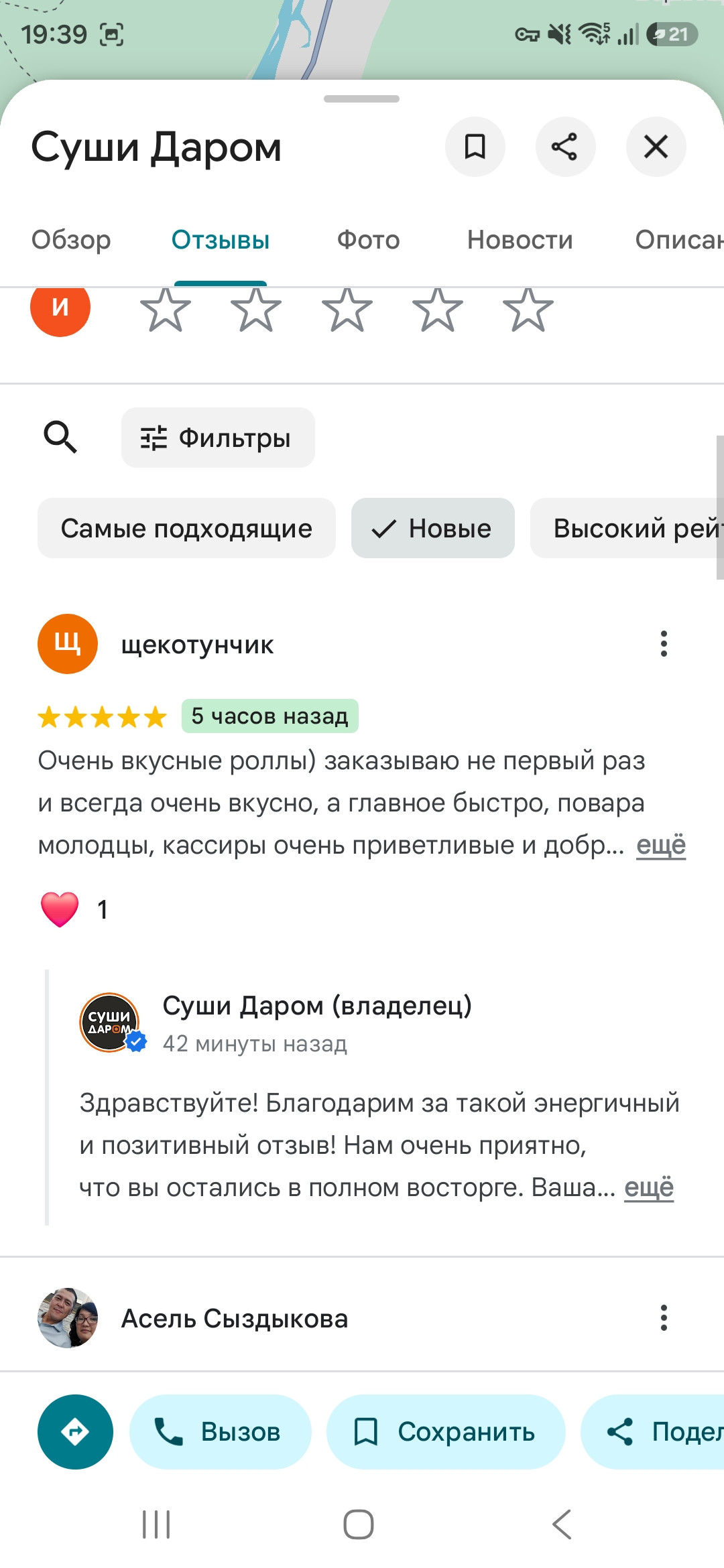The height and width of the screenshot is (1568, 724).
Task: Bookmark Суши Даром from the header icon
Action: [475, 147]
